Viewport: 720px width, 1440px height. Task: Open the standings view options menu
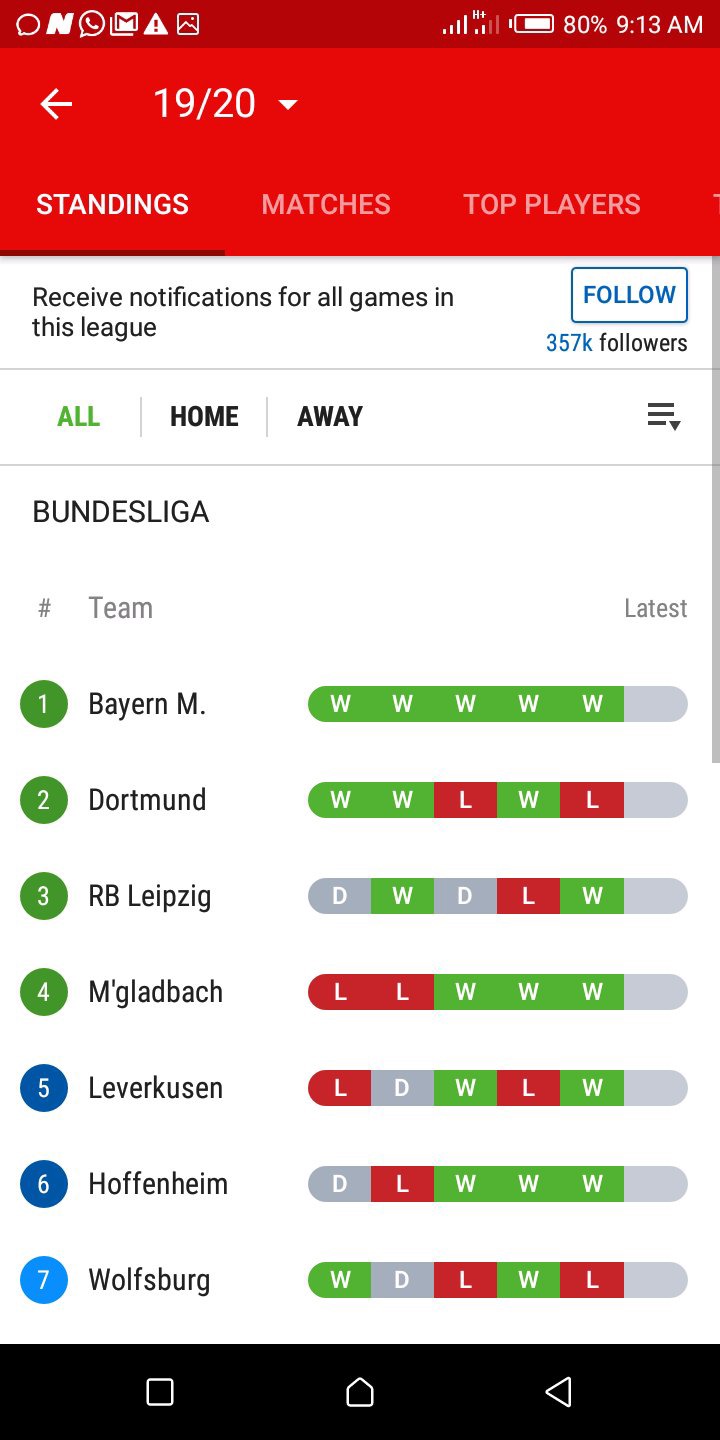point(663,416)
